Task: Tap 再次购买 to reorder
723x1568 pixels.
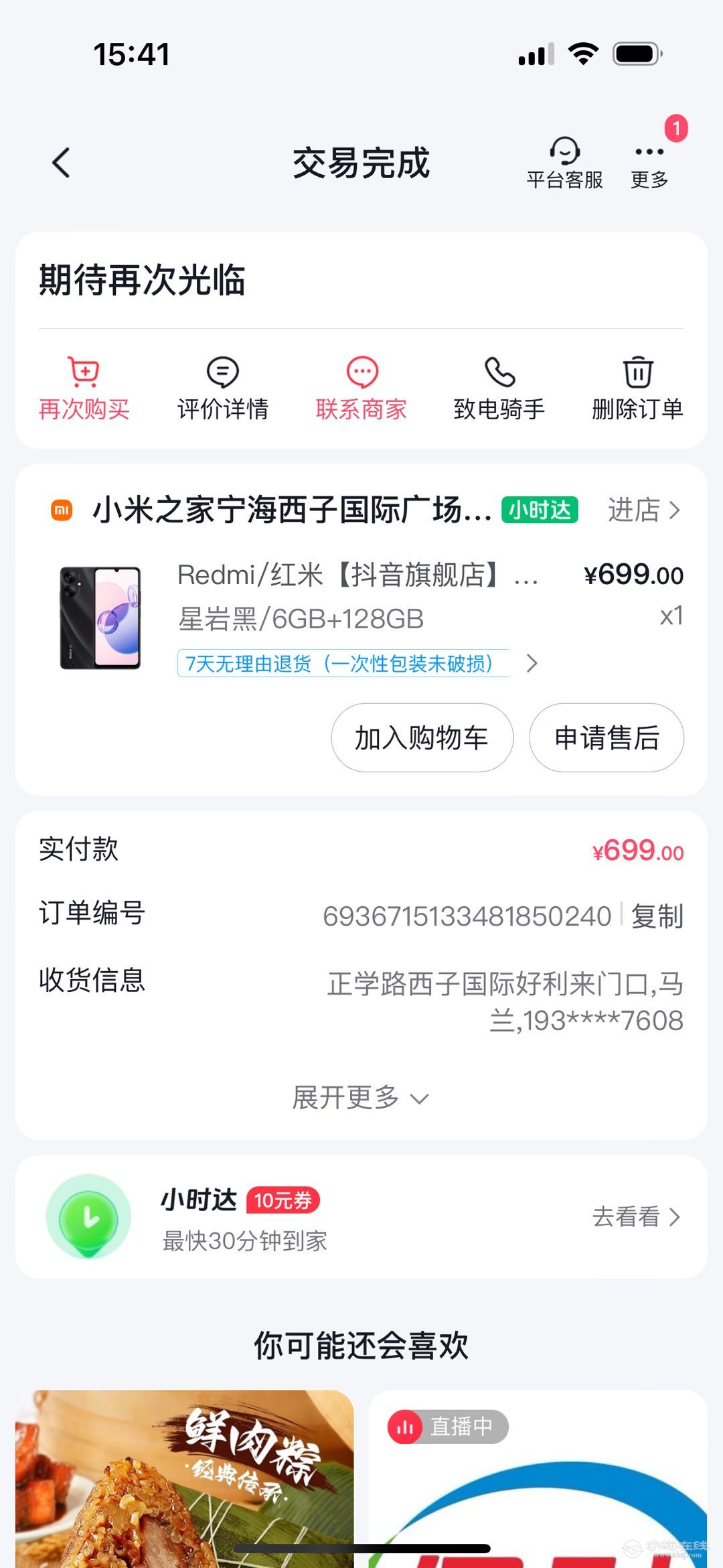Action: (x=84, y=389)
